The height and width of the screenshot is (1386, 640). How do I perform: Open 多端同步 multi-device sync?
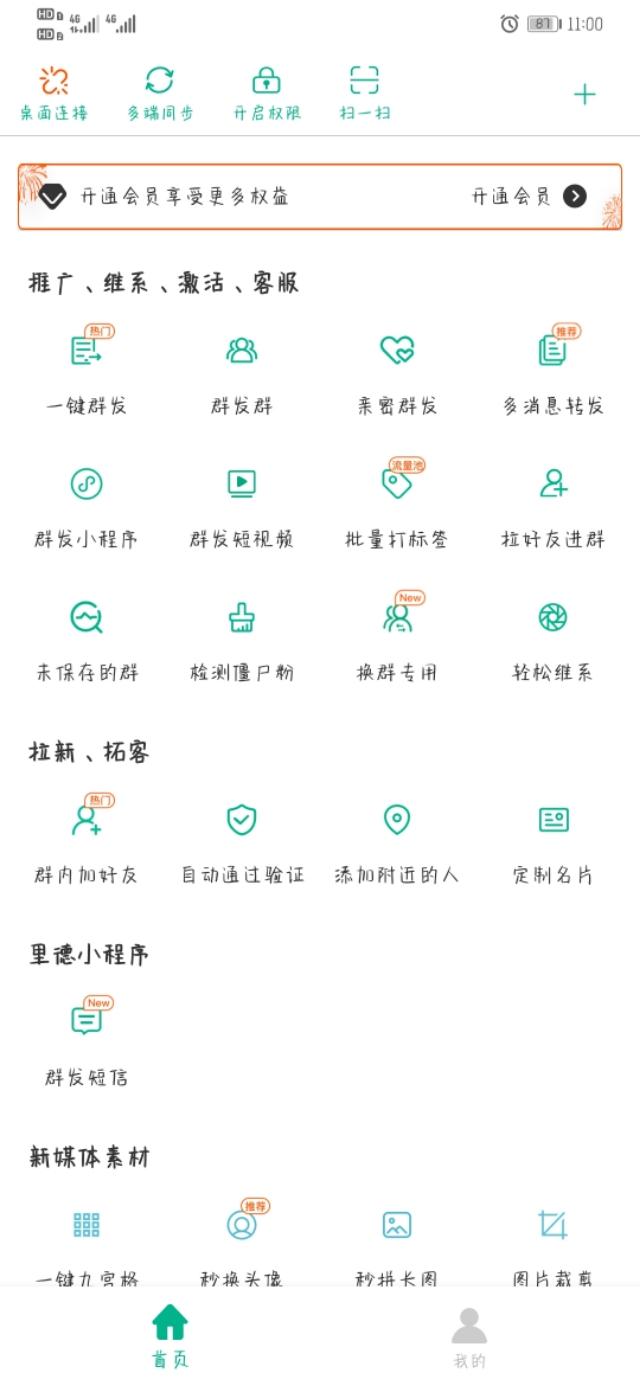click(x=160, y=93)
